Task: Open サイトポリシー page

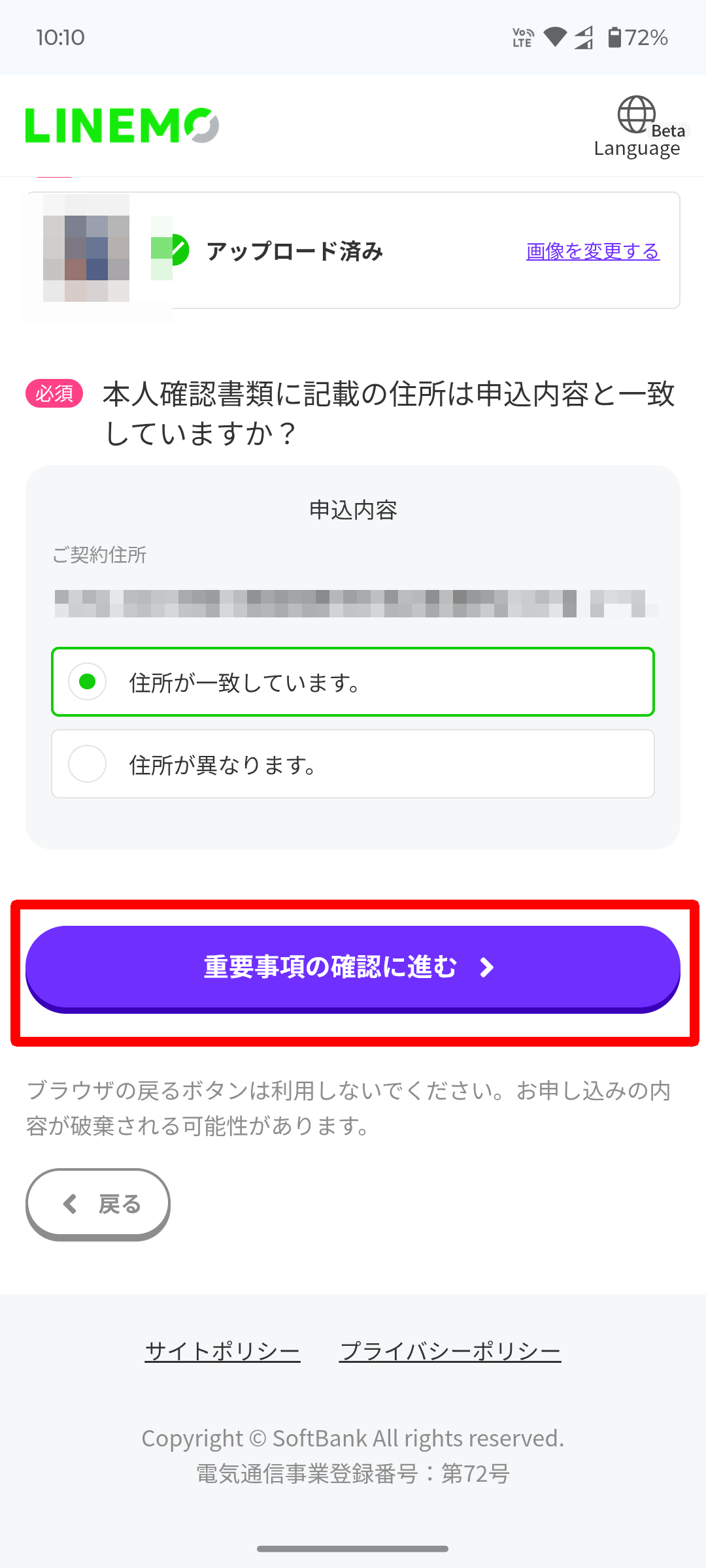Action: [x=222, y=1350]
